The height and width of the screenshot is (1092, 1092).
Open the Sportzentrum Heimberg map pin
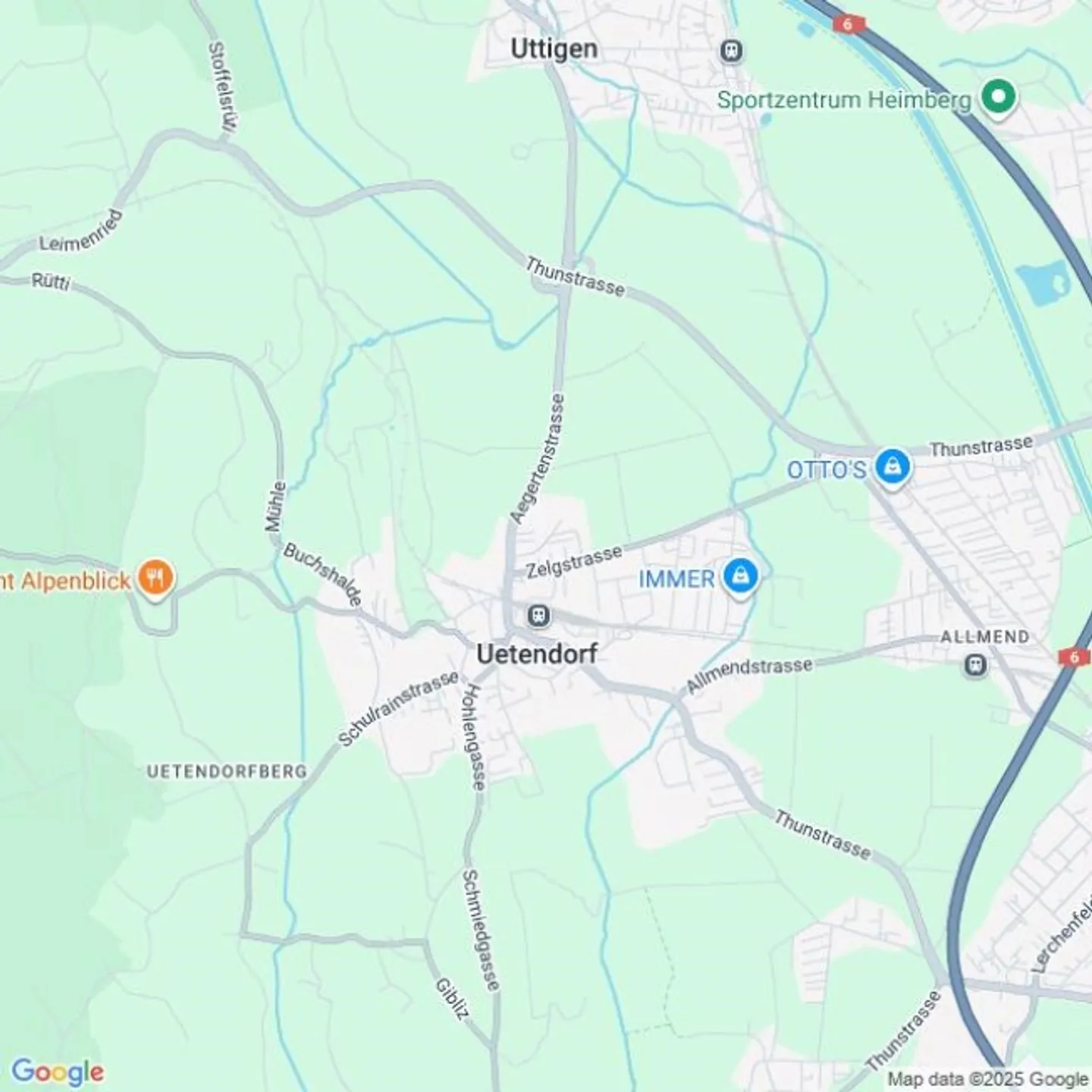click(x=999, y=98)
